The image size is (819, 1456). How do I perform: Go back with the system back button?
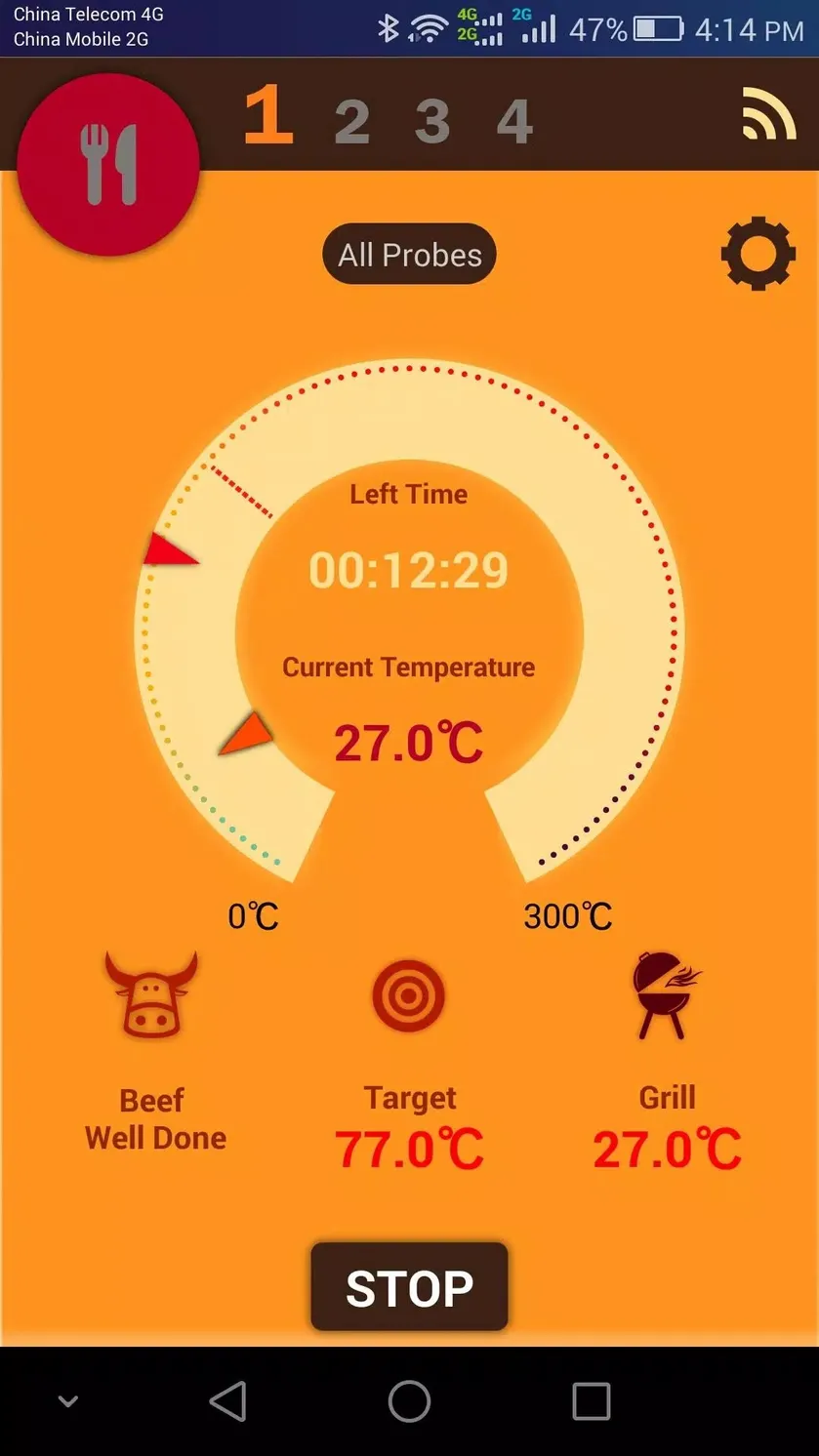coord(228,1401)
